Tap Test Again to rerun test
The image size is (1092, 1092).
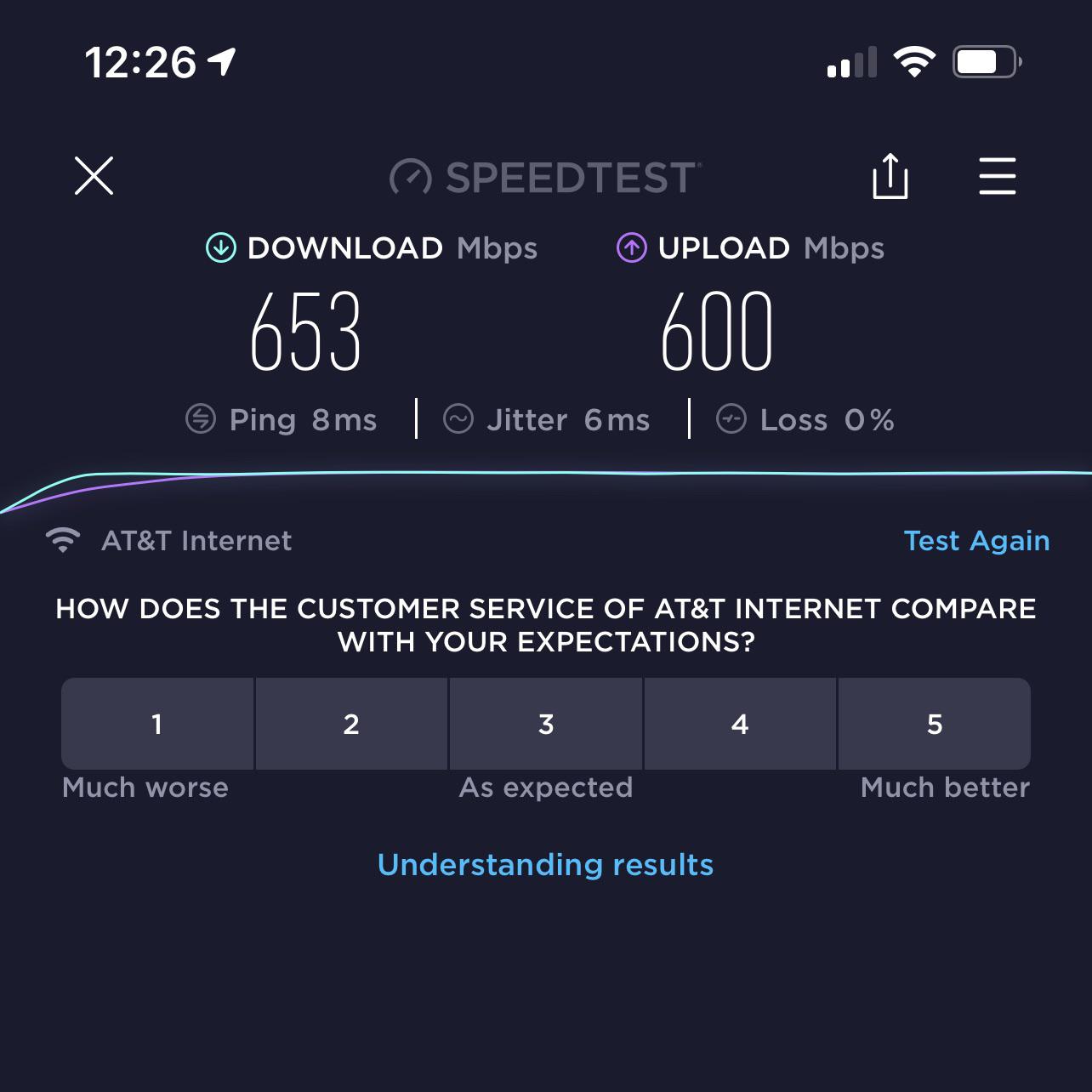pyautogui.click(x=976, y=541)
